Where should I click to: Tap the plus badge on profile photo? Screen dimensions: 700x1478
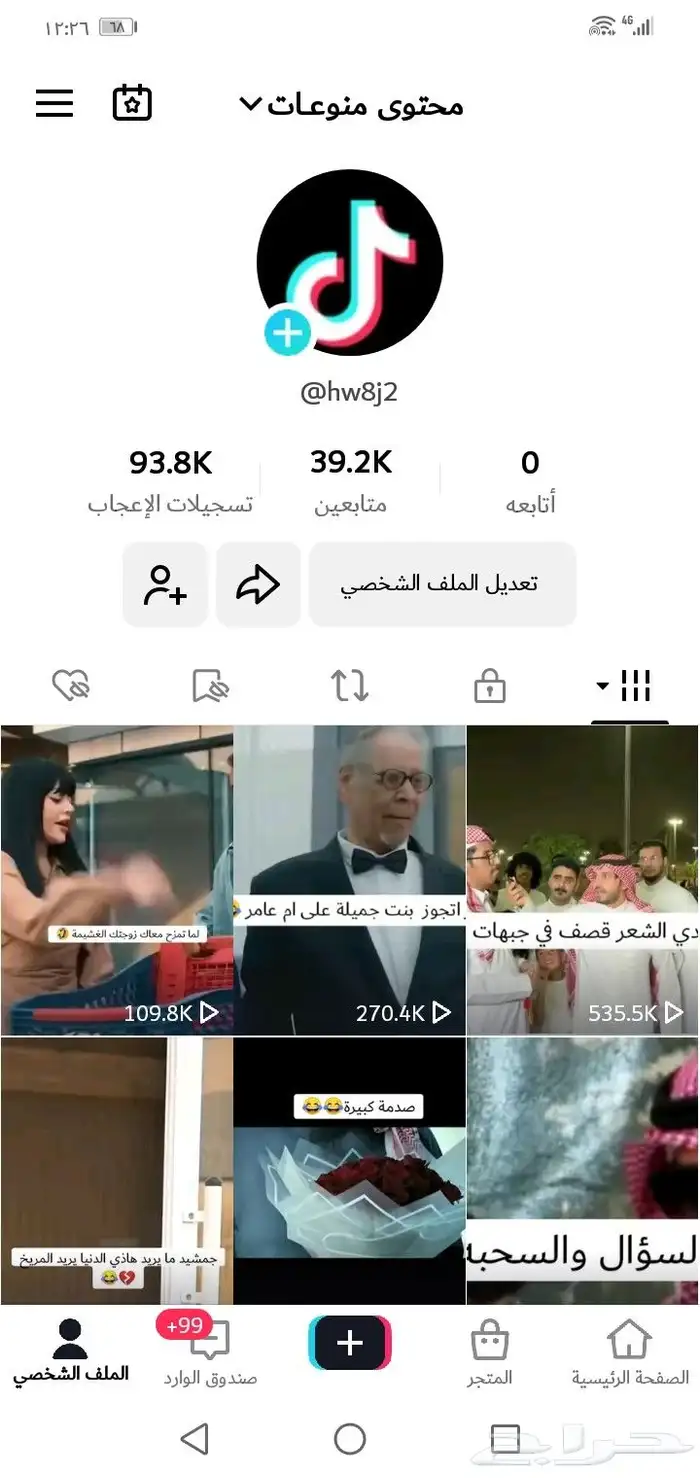pyautogui.click(x=288, y=332)
